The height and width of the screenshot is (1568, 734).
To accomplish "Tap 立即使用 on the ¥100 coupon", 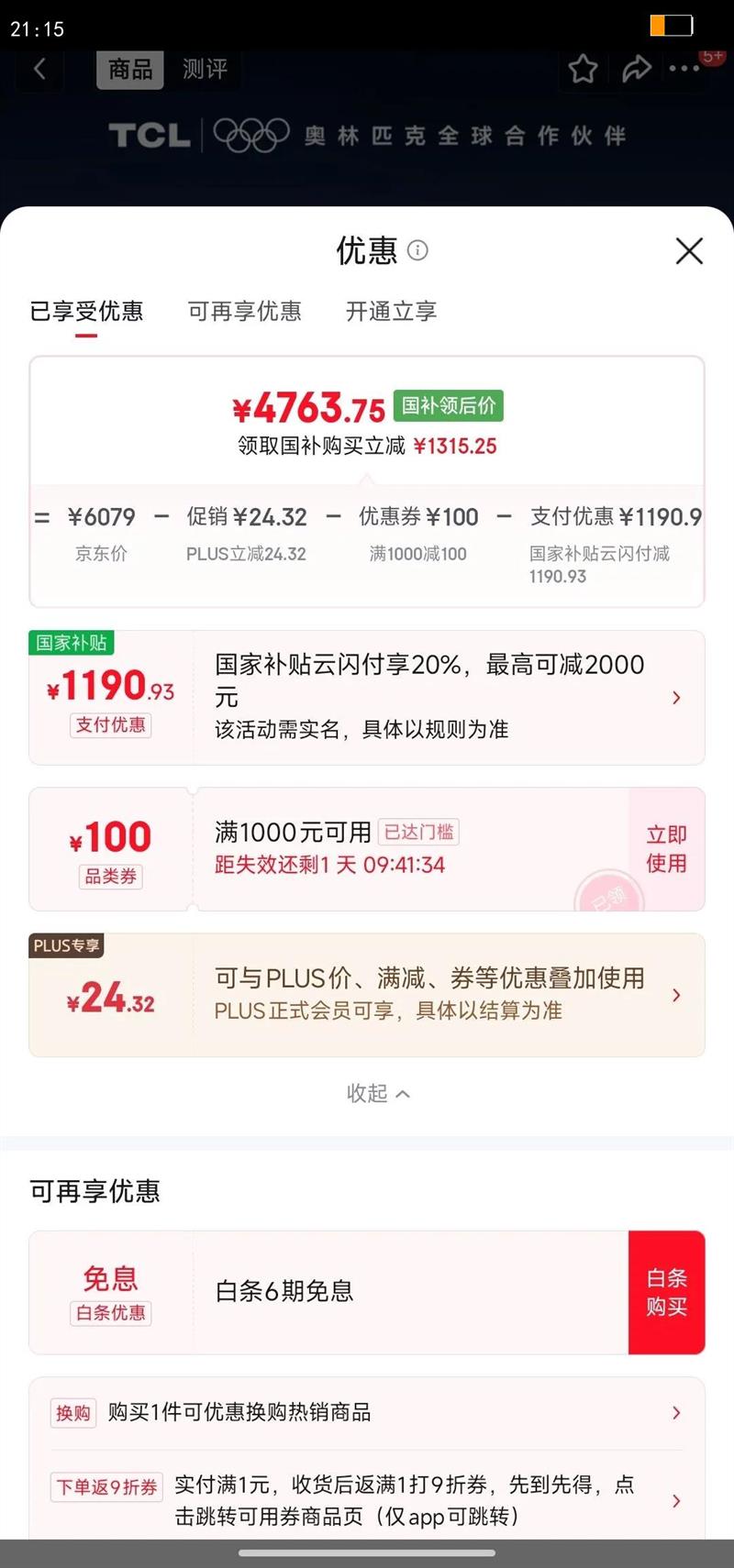I will click(x=665, y=849).
